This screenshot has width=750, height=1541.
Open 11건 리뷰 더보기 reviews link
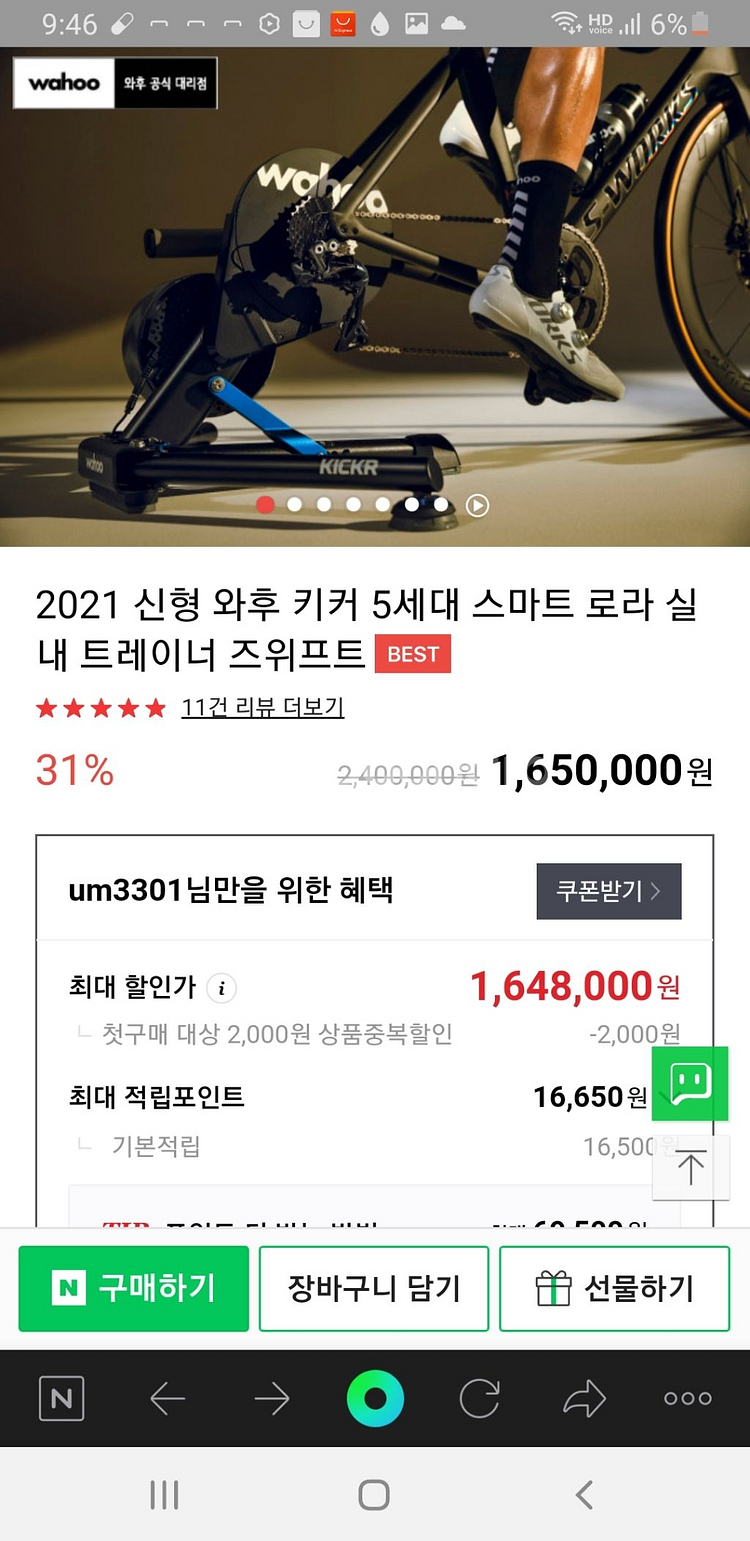[x=262, y=708]
